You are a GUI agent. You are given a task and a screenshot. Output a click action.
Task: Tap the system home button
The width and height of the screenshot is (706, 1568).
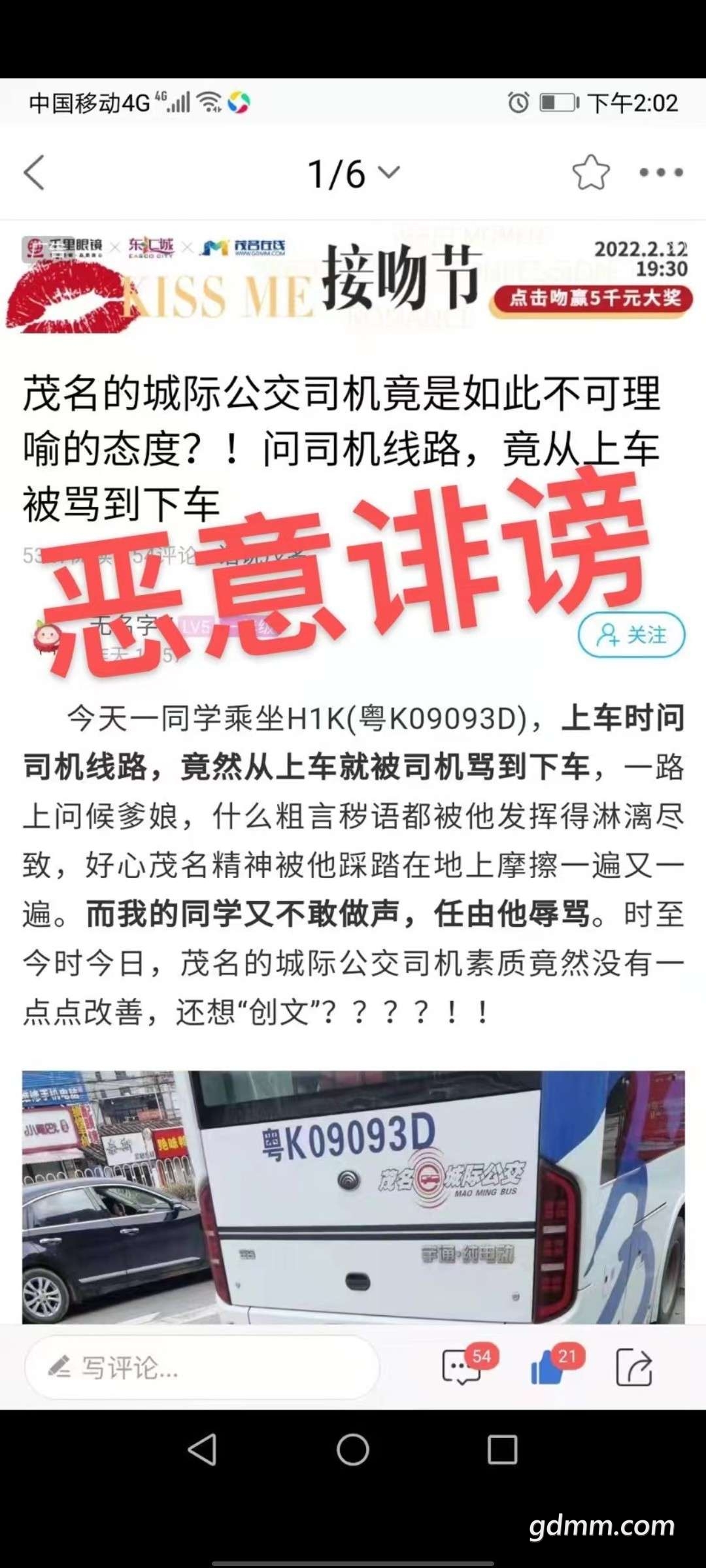click(353, 1450)
